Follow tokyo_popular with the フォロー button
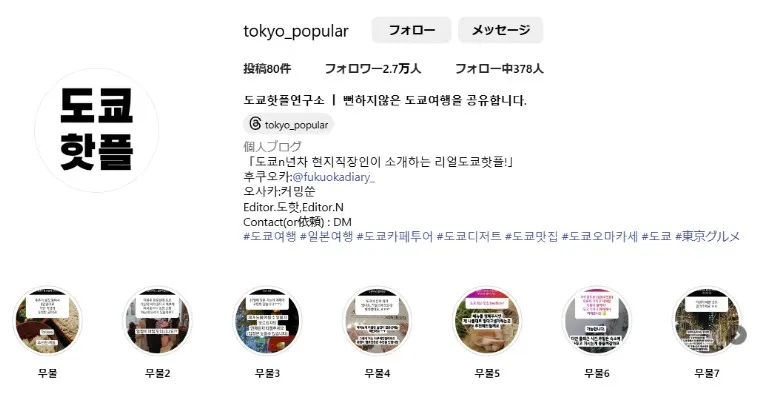The image size is (766, 400). (411, 30)
